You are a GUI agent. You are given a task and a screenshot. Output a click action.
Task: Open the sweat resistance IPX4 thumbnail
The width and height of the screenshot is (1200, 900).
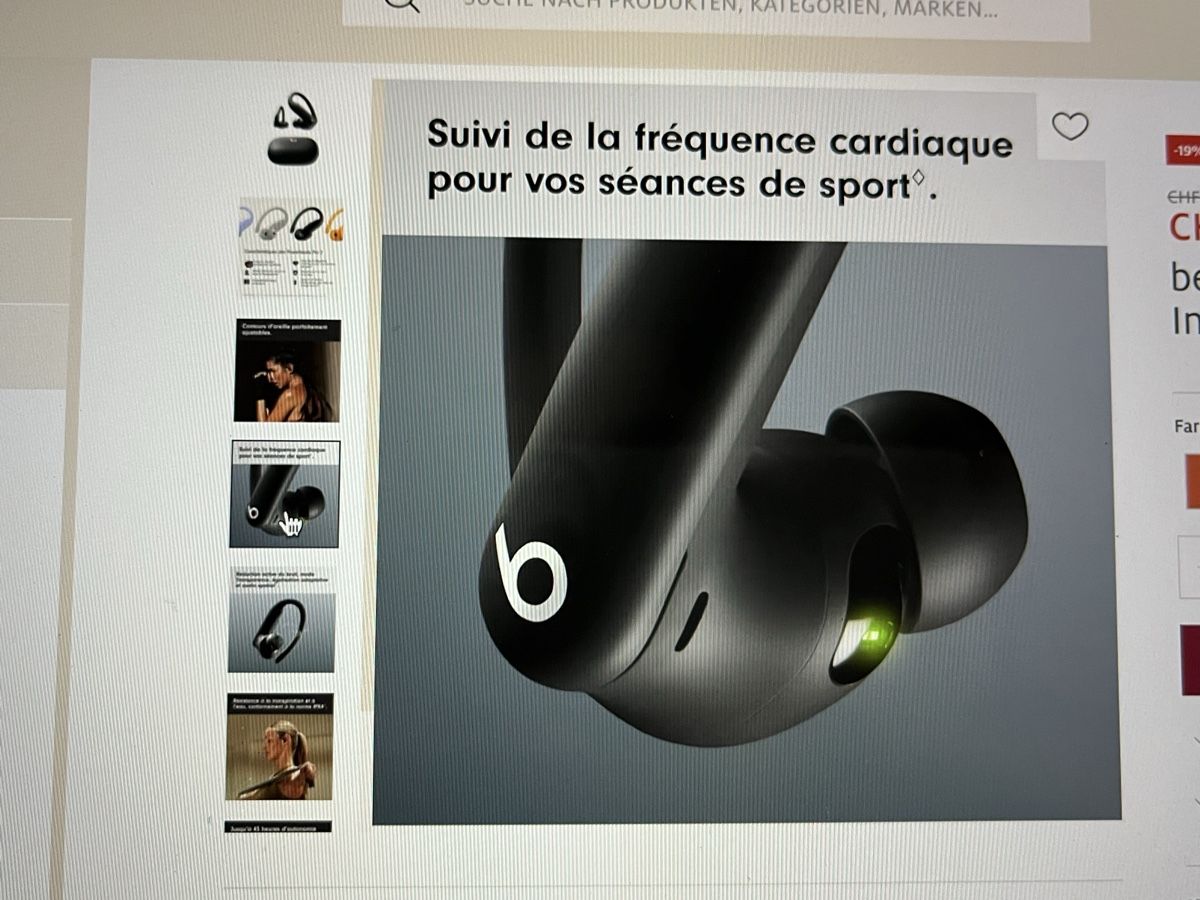point(279,746)
